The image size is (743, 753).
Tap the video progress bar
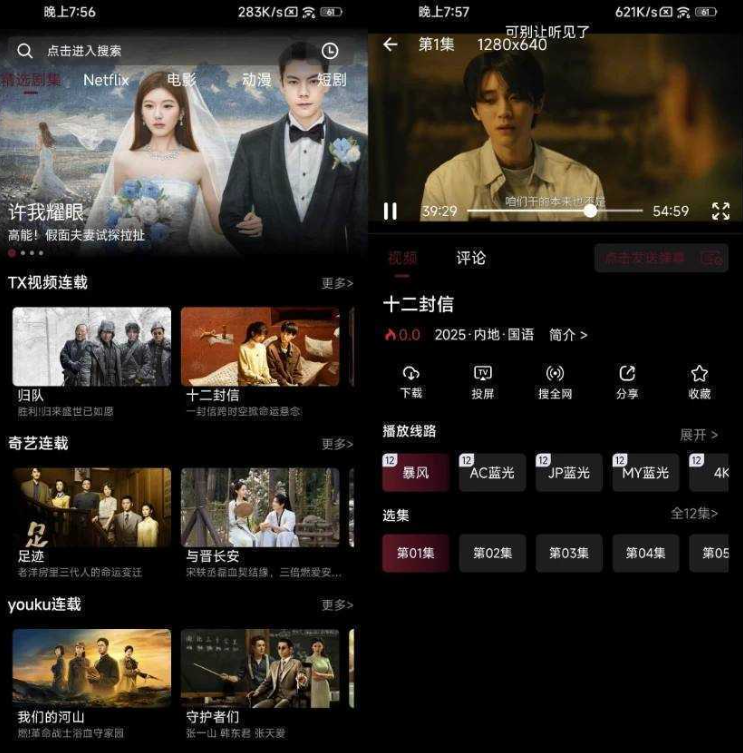click(555, 211)
